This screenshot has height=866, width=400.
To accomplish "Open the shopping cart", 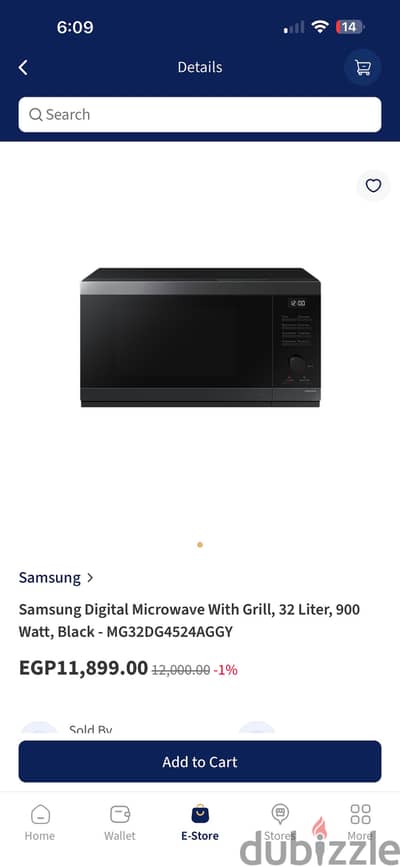I will coord(362,67).
